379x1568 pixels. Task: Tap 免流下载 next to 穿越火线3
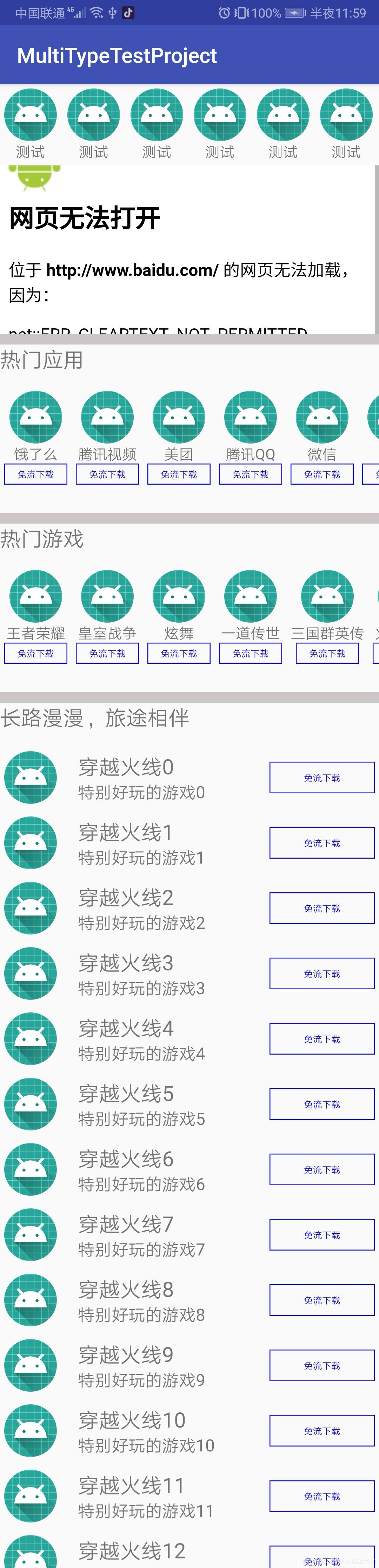tap(322, 973)
